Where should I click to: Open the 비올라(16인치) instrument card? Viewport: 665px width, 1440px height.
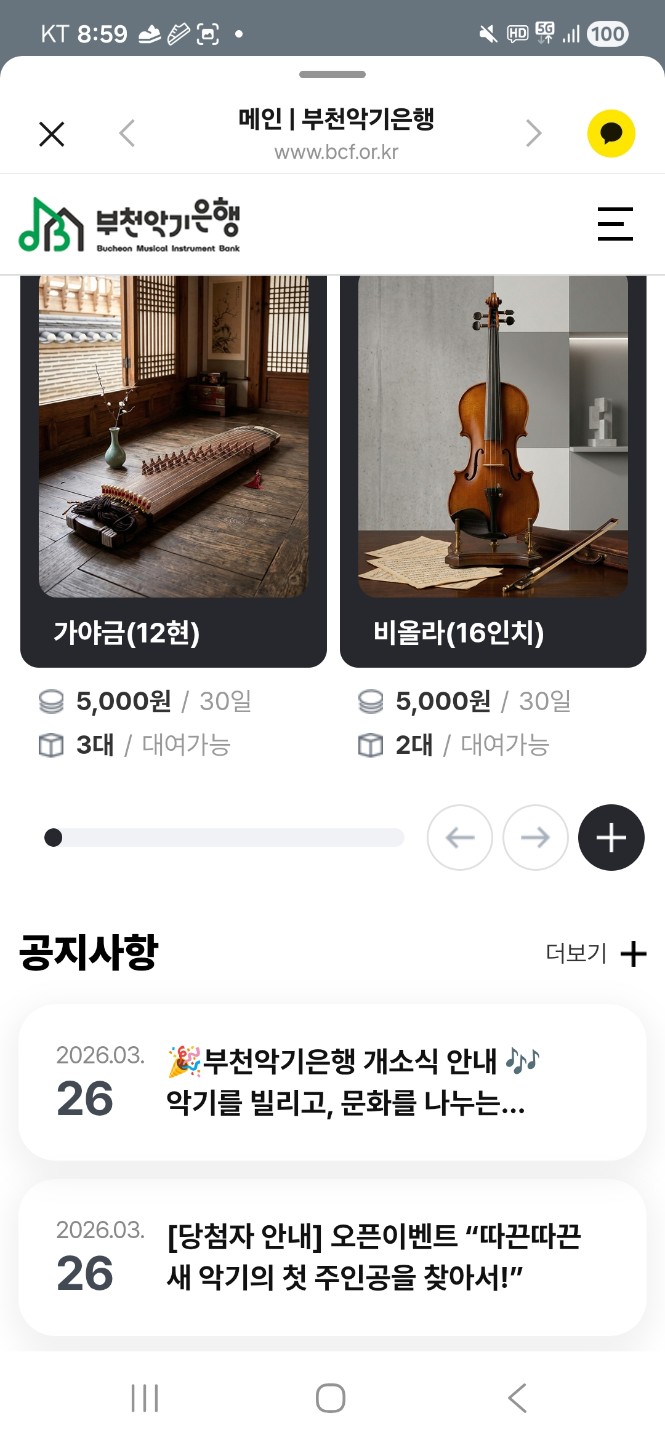tap(493, 470)
